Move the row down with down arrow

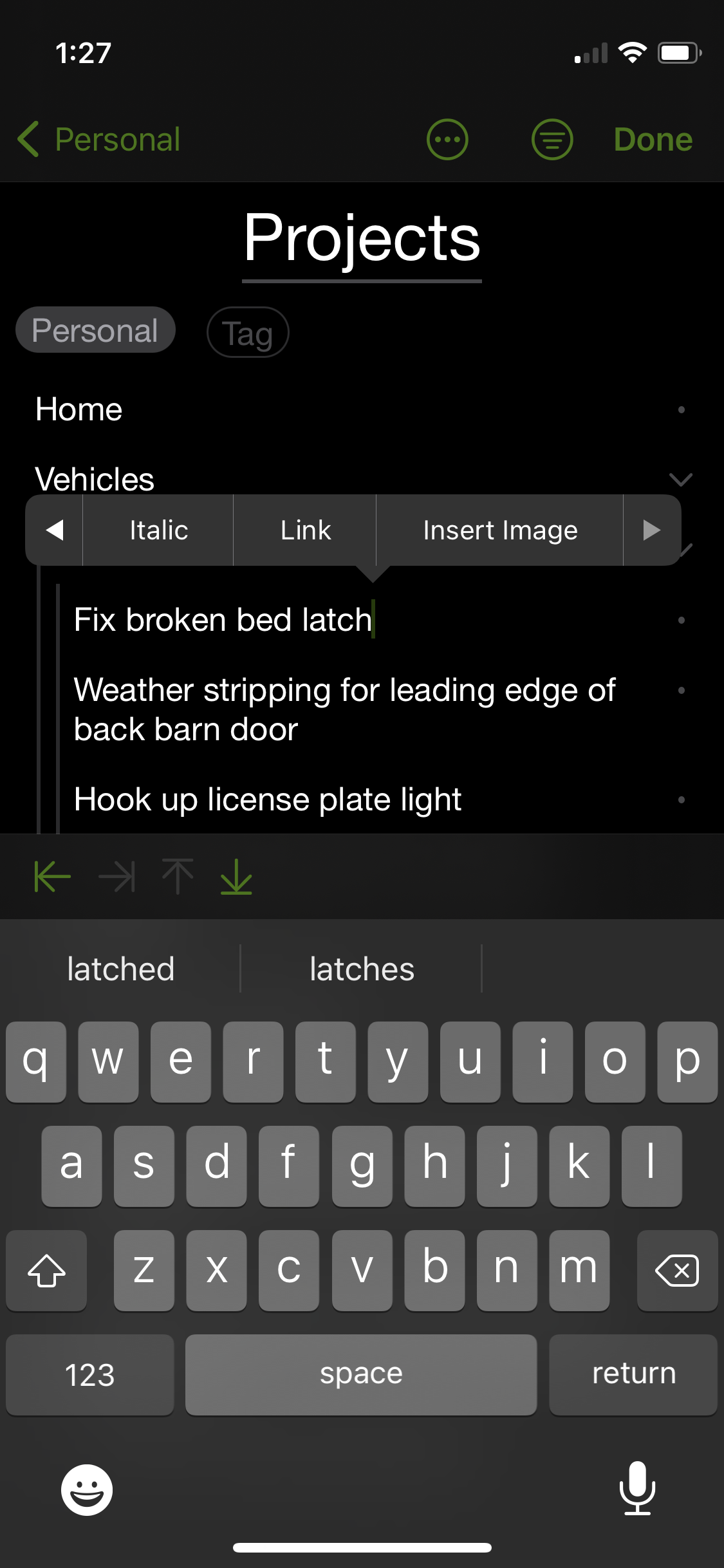[x=236, y=876]
